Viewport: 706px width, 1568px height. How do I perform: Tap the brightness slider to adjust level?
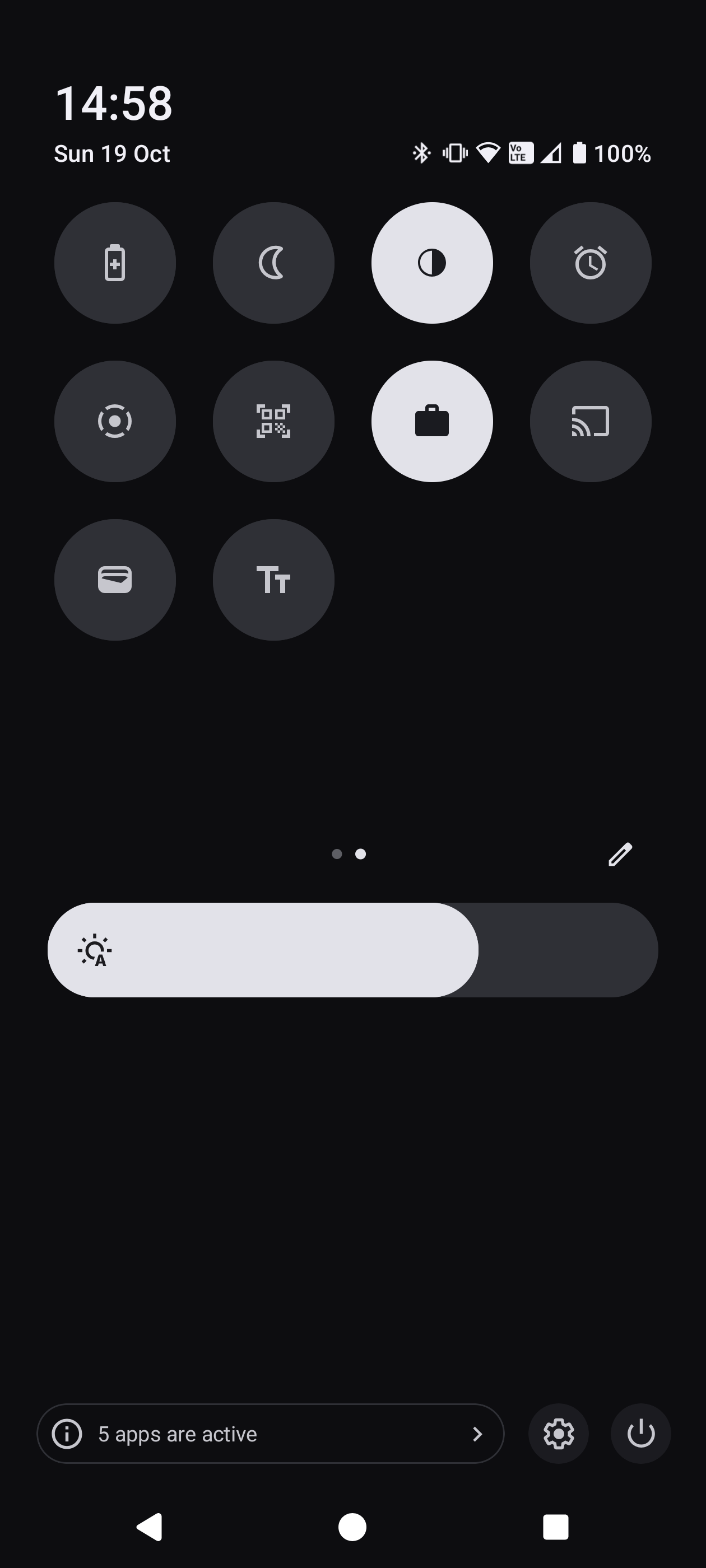[352, 950]
